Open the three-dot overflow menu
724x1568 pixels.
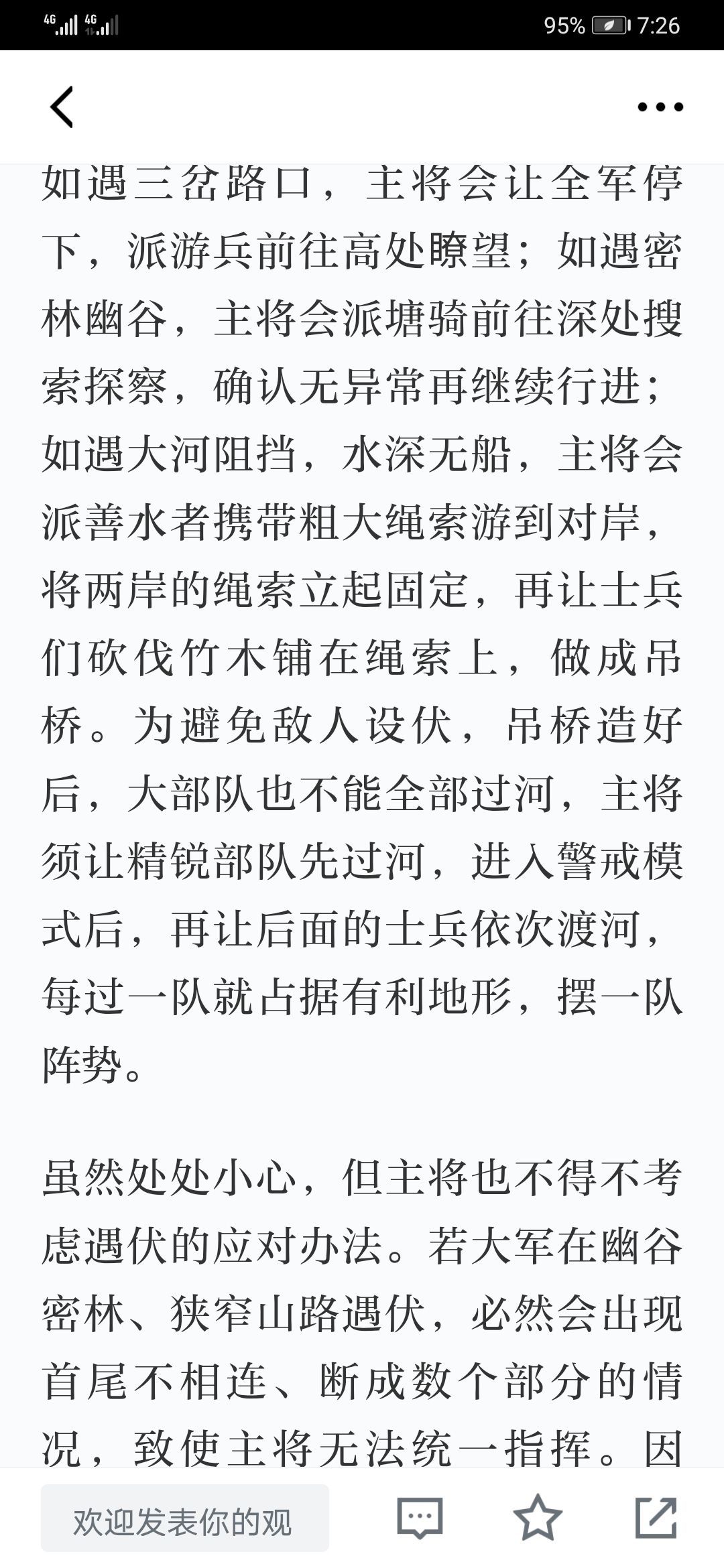tap(660, 107)
